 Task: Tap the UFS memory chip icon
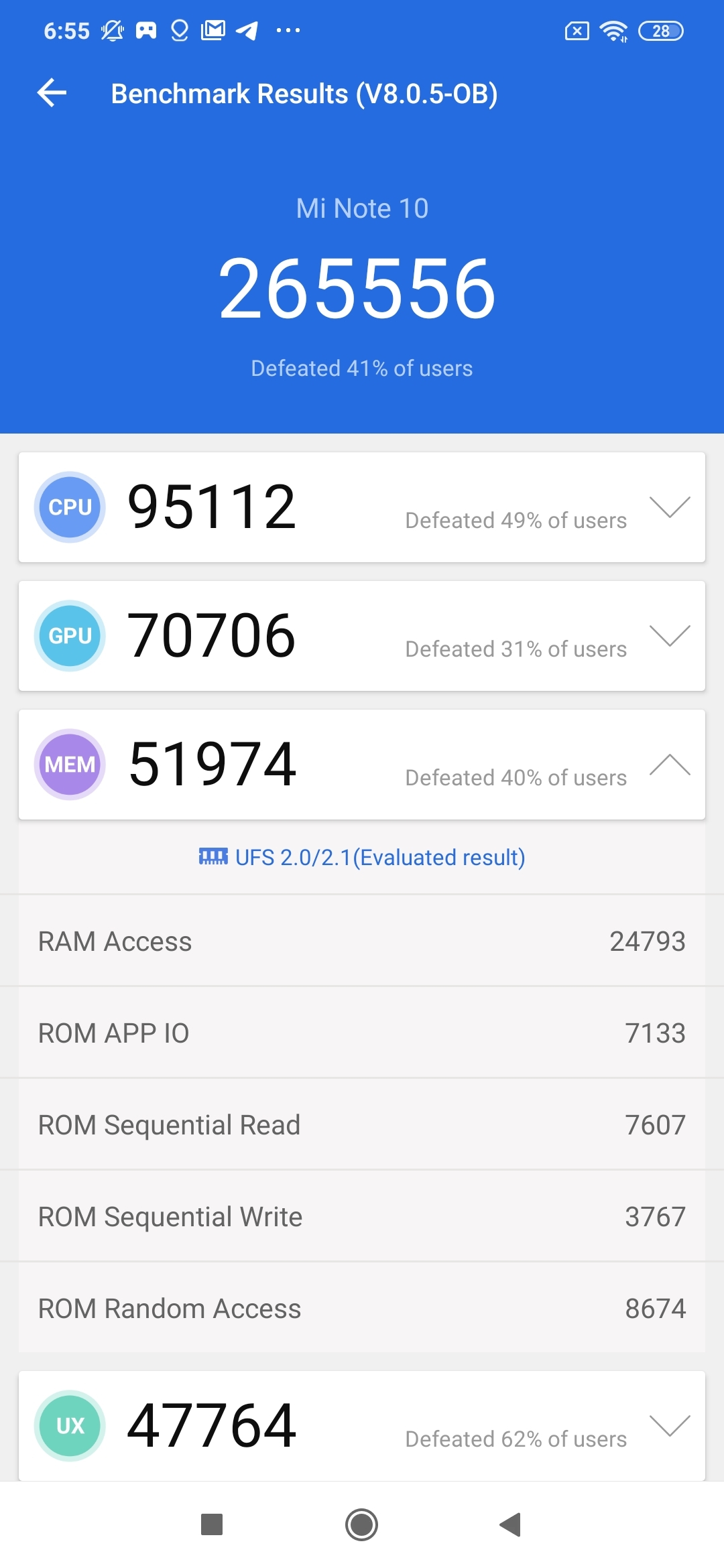(x=215, y=856)
